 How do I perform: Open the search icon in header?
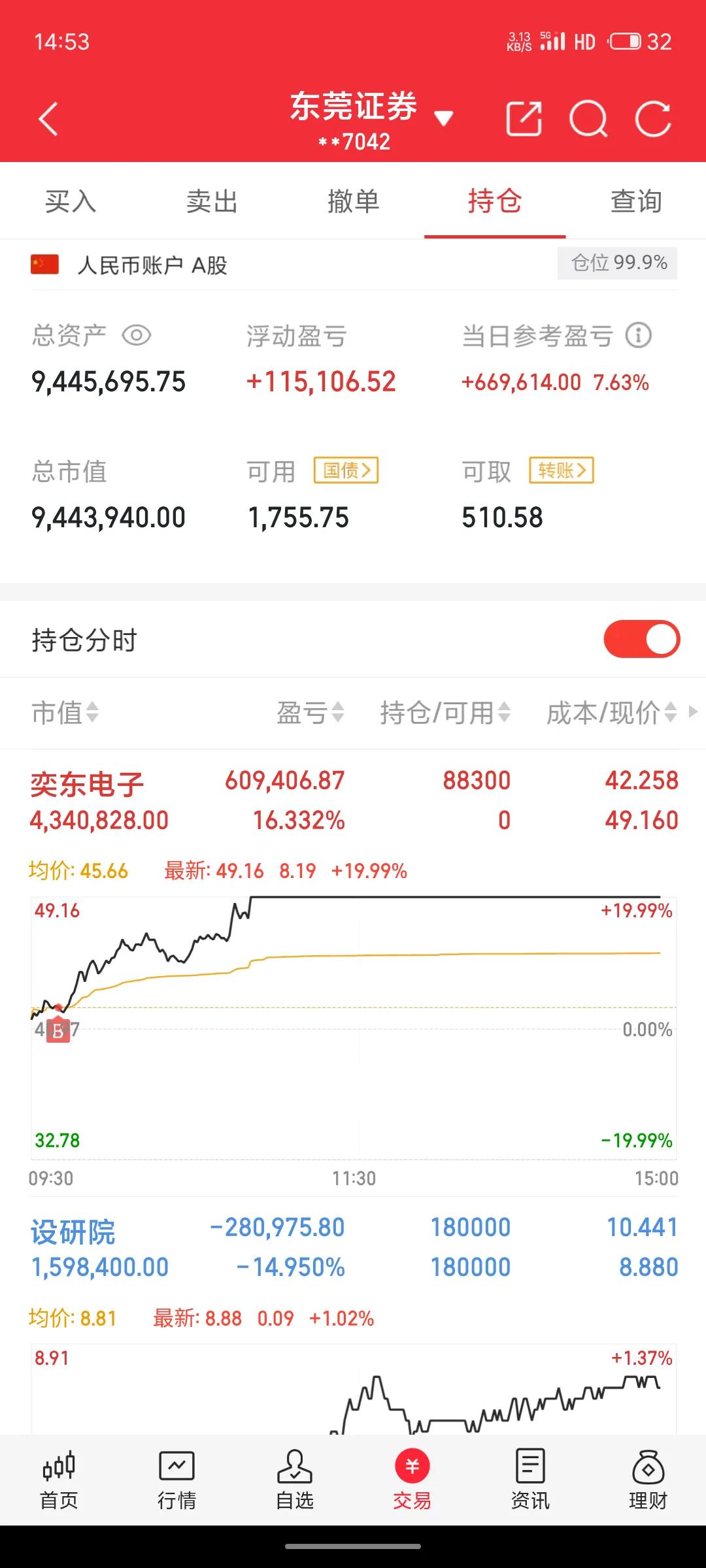(588, 119)
